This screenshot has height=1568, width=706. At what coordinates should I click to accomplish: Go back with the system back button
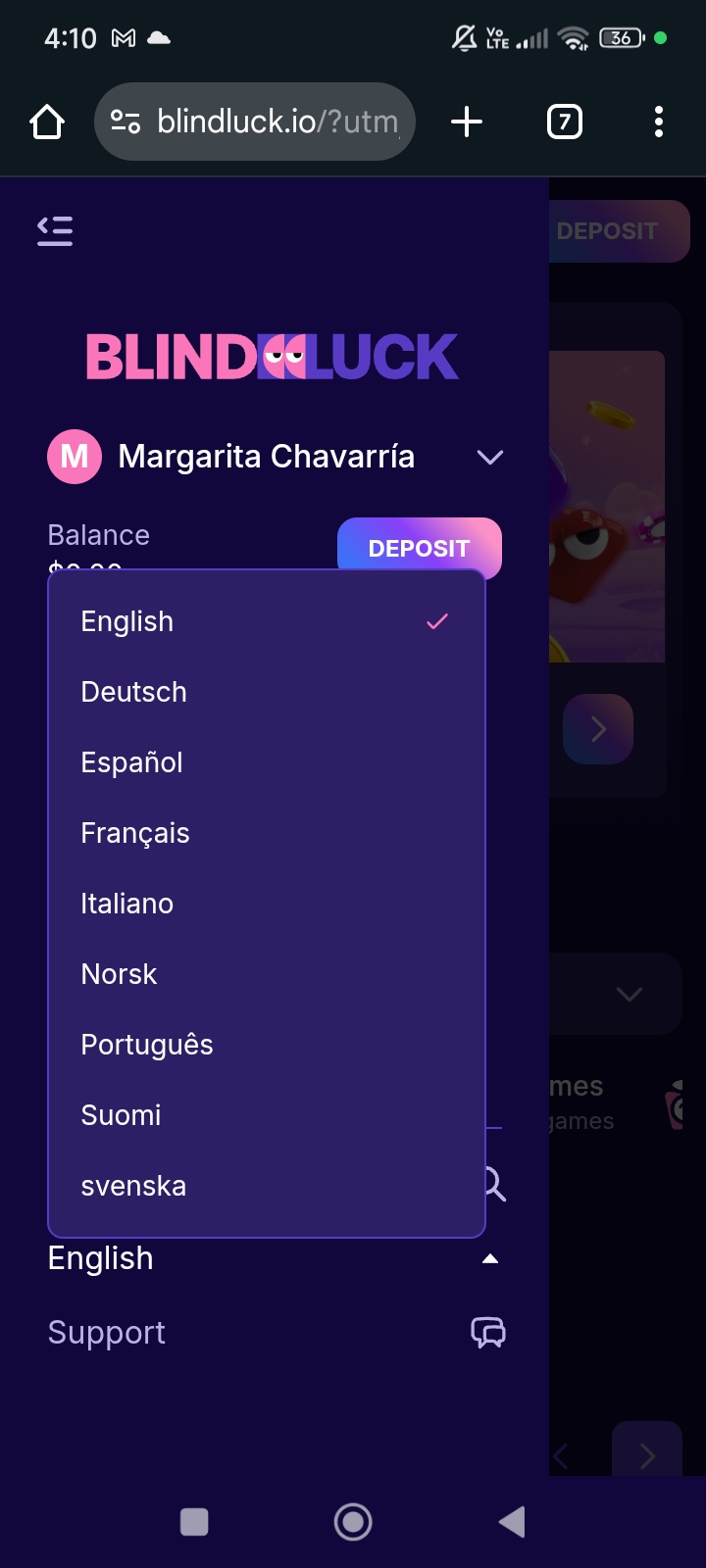512,1522
